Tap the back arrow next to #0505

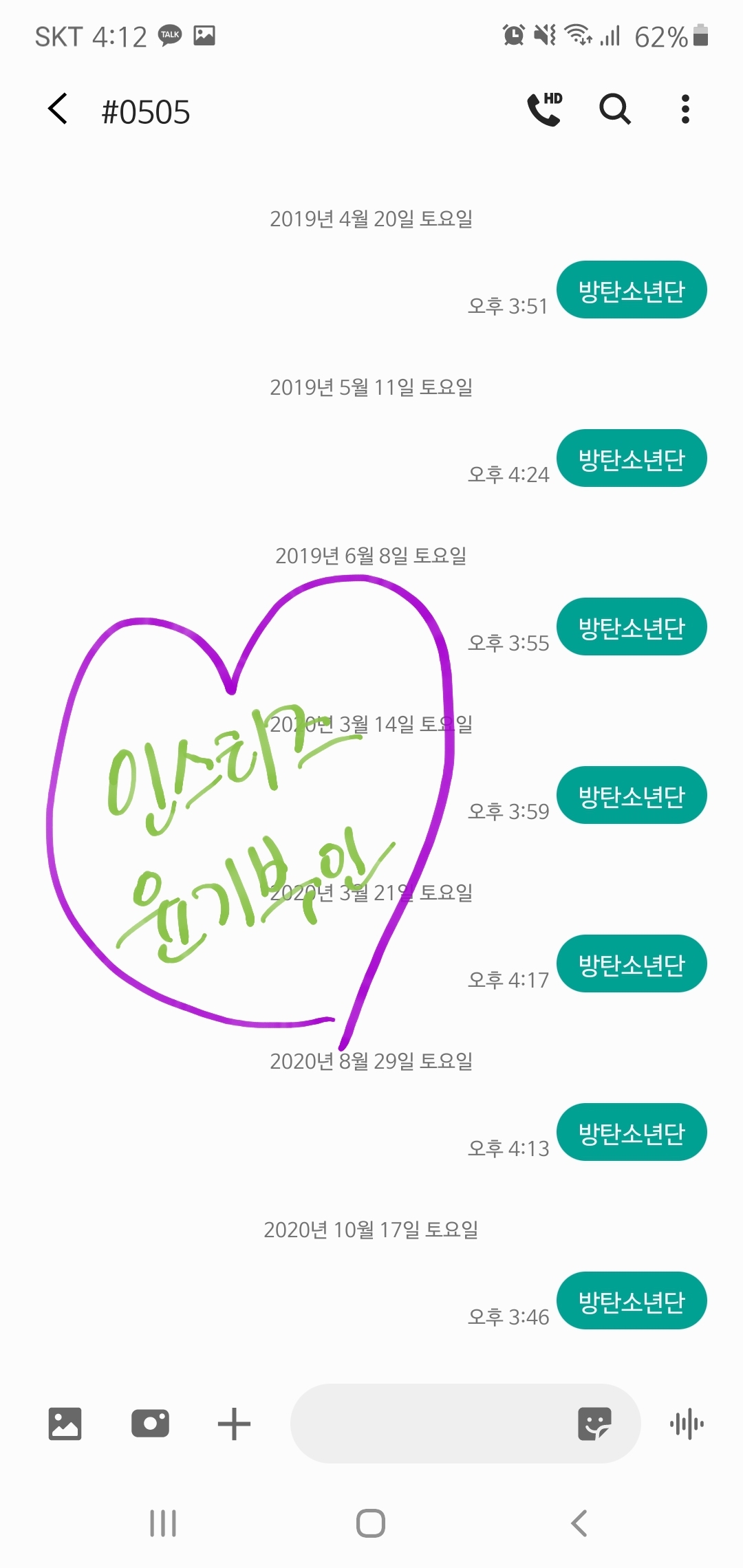coord(58,110)
